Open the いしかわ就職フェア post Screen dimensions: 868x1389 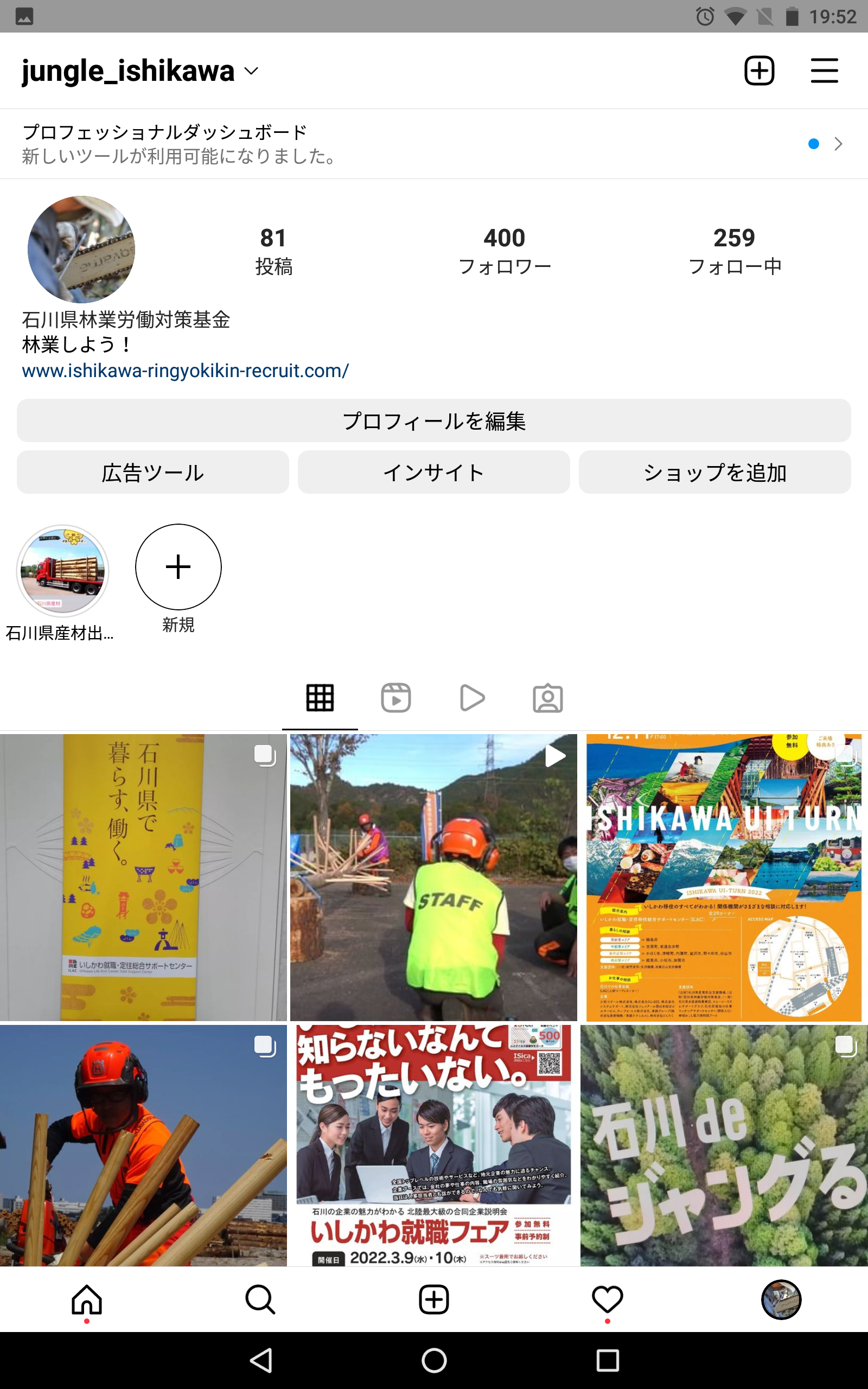coord(433,1145)
